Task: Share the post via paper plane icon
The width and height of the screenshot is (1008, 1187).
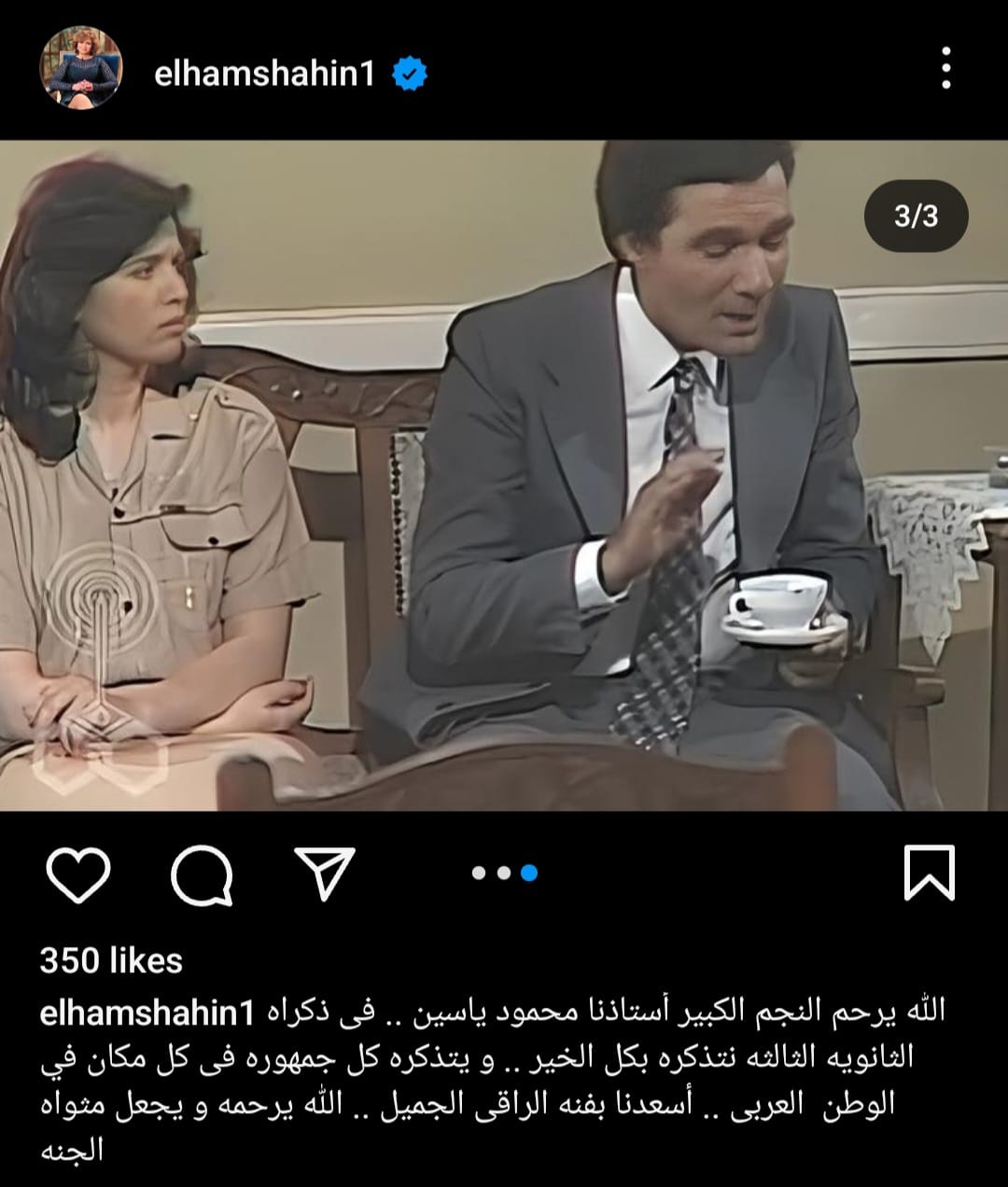Action: point(325,873)
